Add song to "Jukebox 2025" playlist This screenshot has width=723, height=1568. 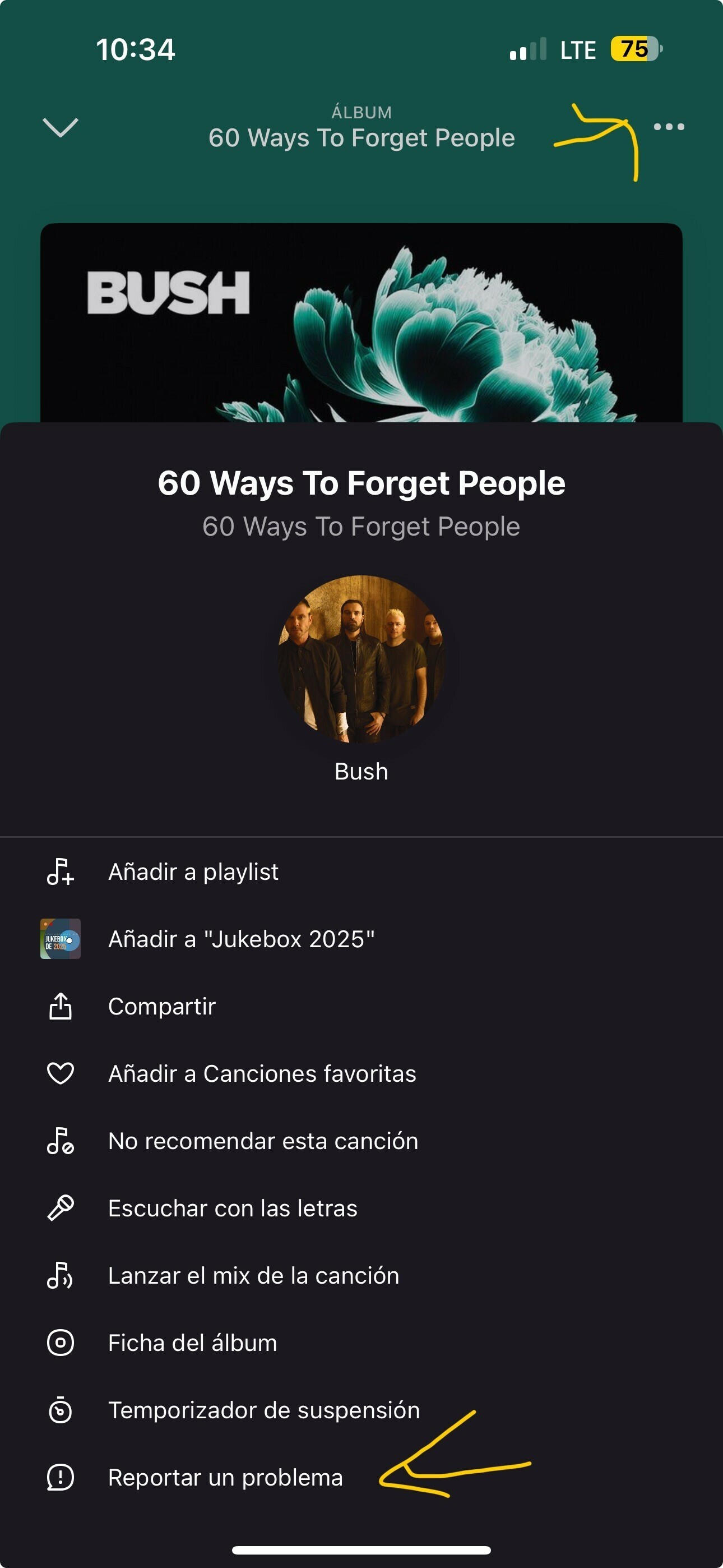click(241, 939)
